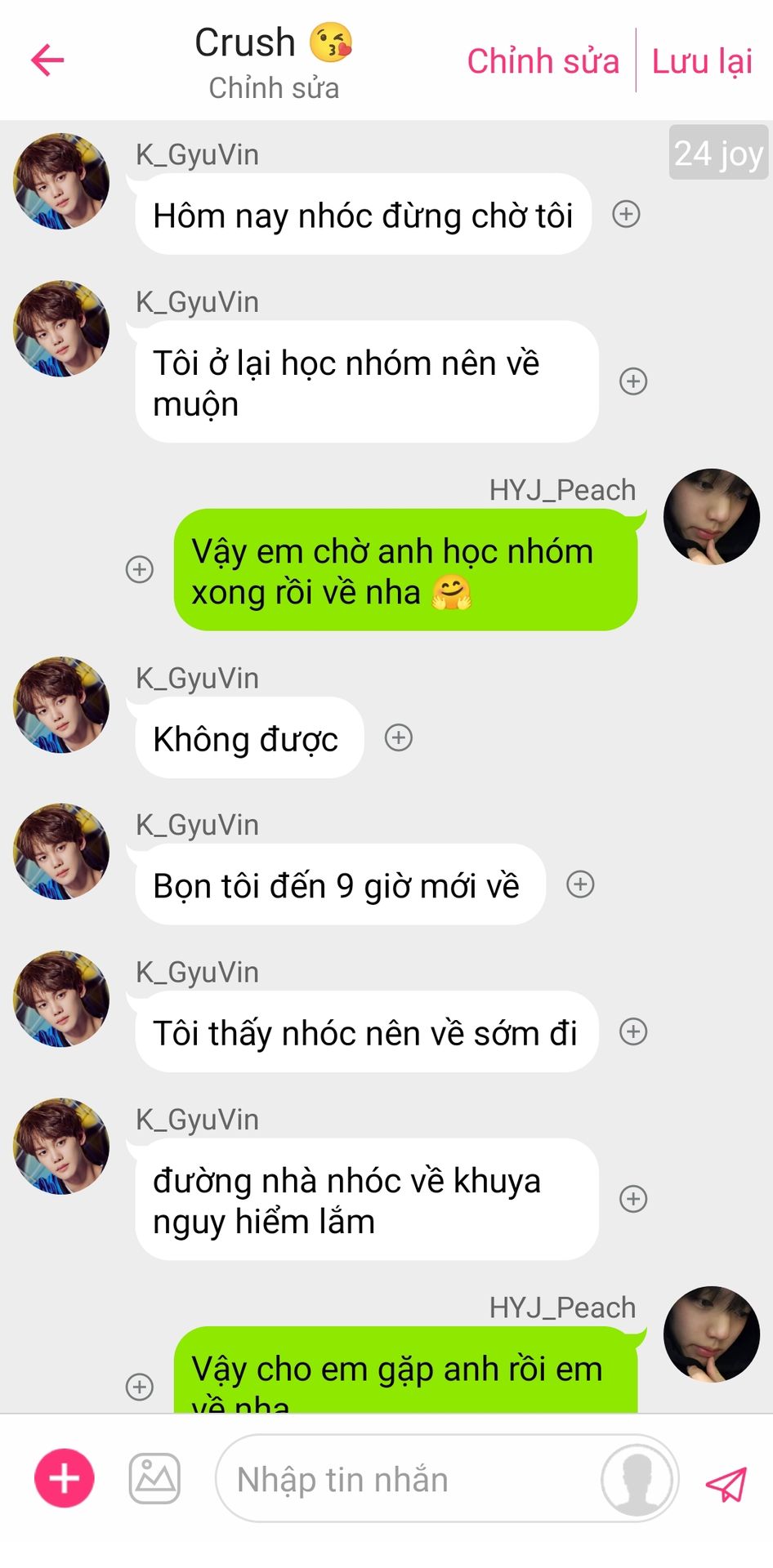Attach an image with the picture icon
This screenshot has height=1568, width=773.
coord(154,1479)
